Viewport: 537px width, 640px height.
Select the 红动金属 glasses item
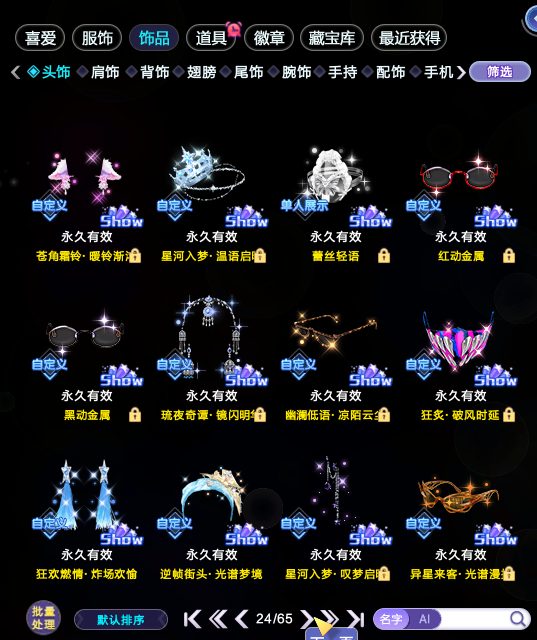(x=460, y=204)
